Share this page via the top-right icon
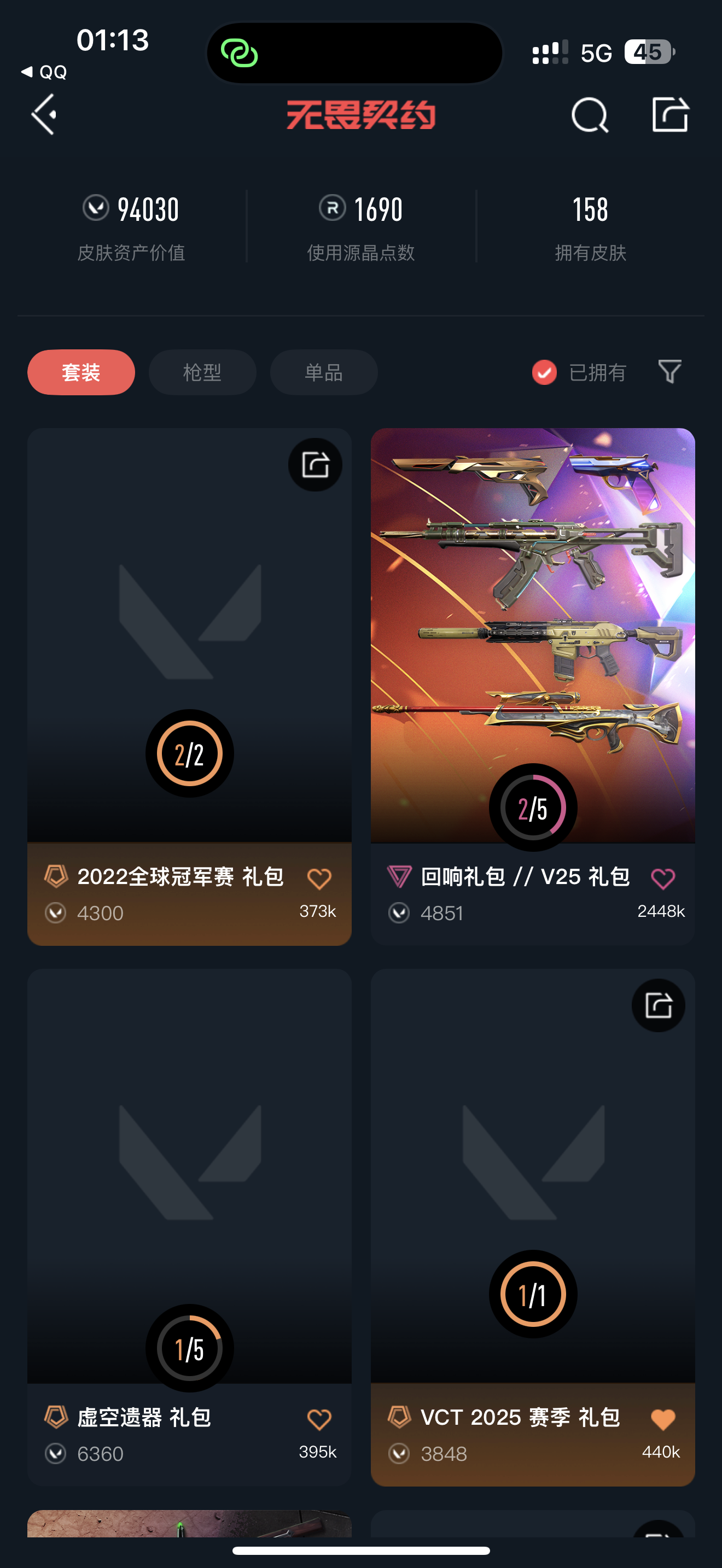This screenshot has width=722, height=1568. point(669,114)
